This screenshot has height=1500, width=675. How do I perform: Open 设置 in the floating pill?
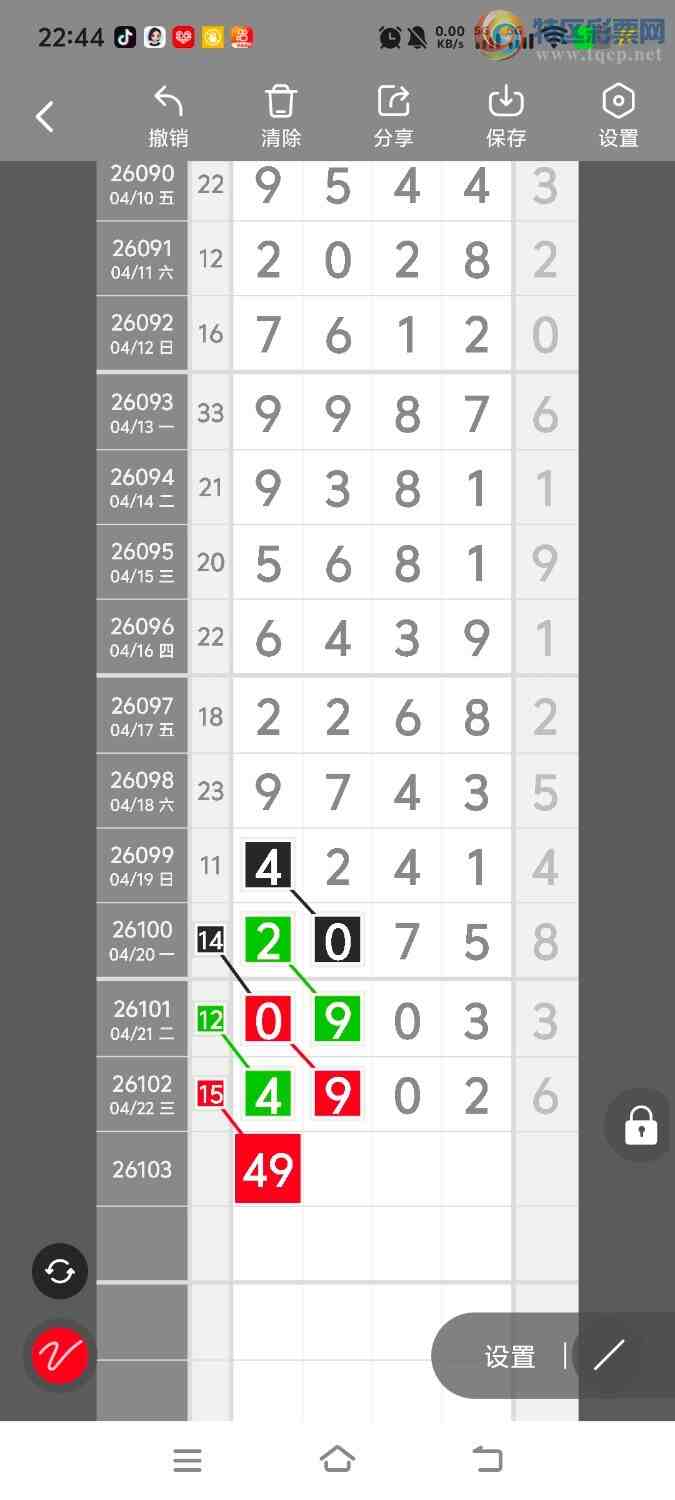pos(510,1356)
